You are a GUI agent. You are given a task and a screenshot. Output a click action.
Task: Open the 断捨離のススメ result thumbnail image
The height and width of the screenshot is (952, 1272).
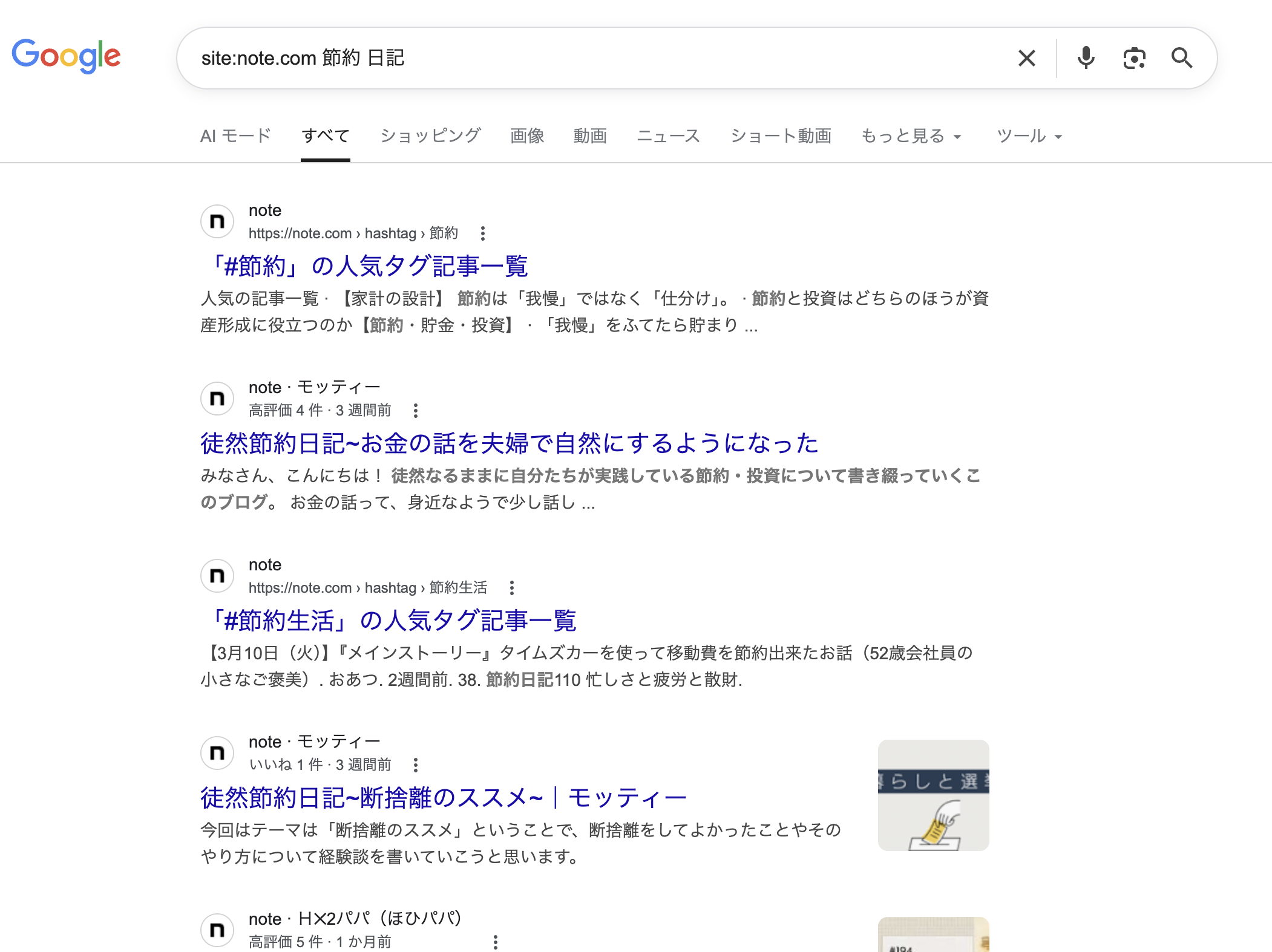point(933,795)
